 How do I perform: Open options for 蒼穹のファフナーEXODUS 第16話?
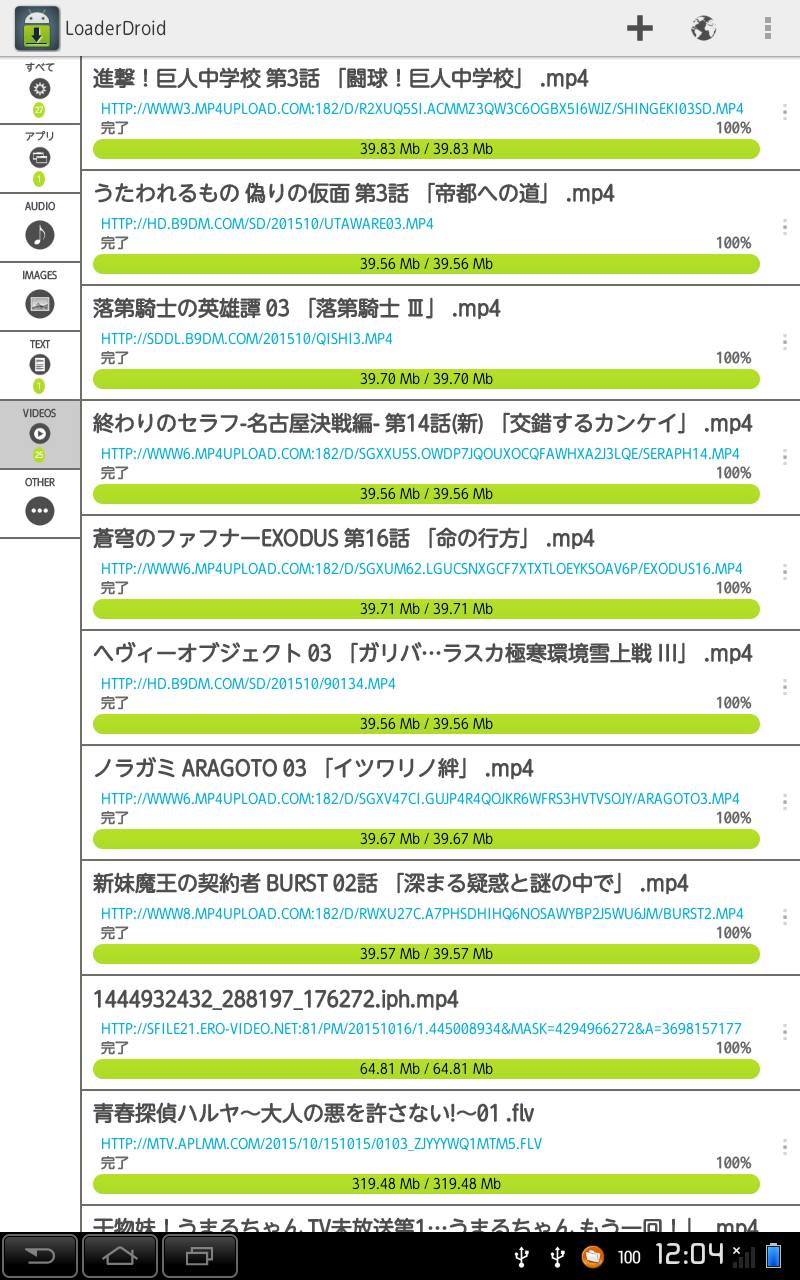784,572
